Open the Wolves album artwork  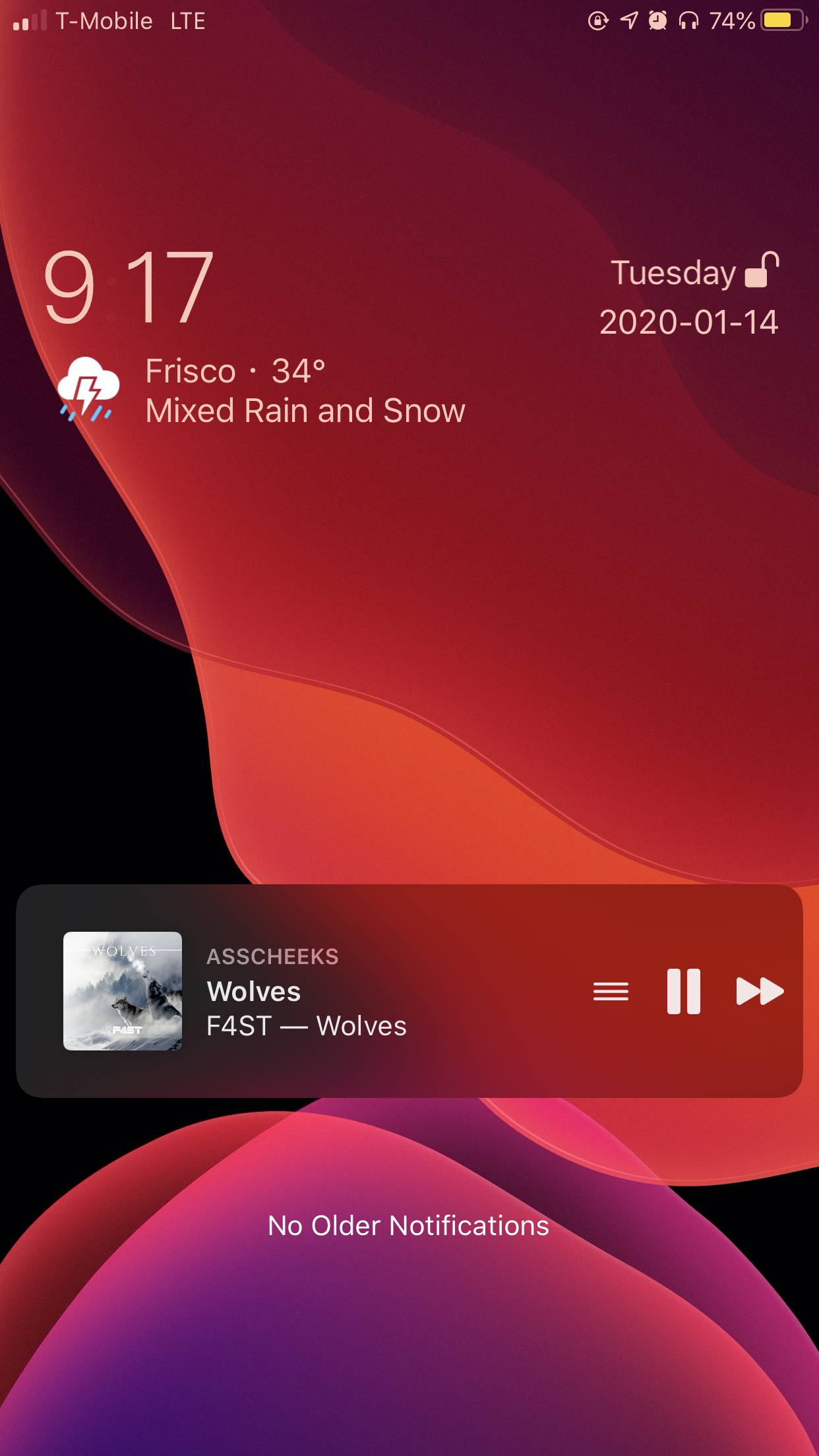[123, 990]
